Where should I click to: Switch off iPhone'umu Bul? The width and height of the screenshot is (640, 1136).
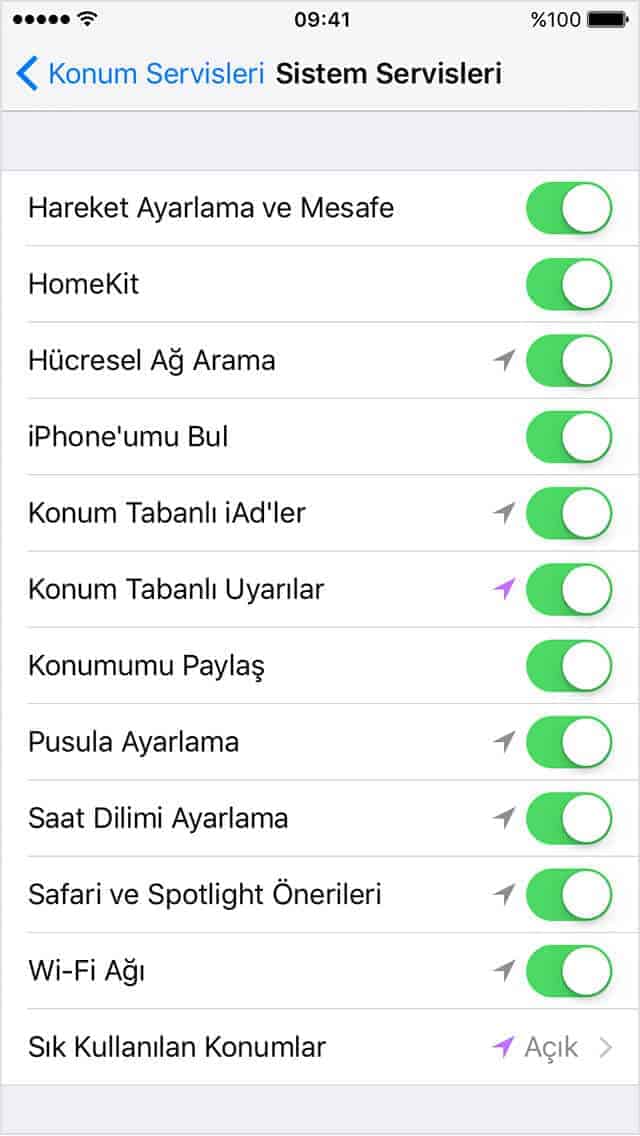[x=568, y=437]
